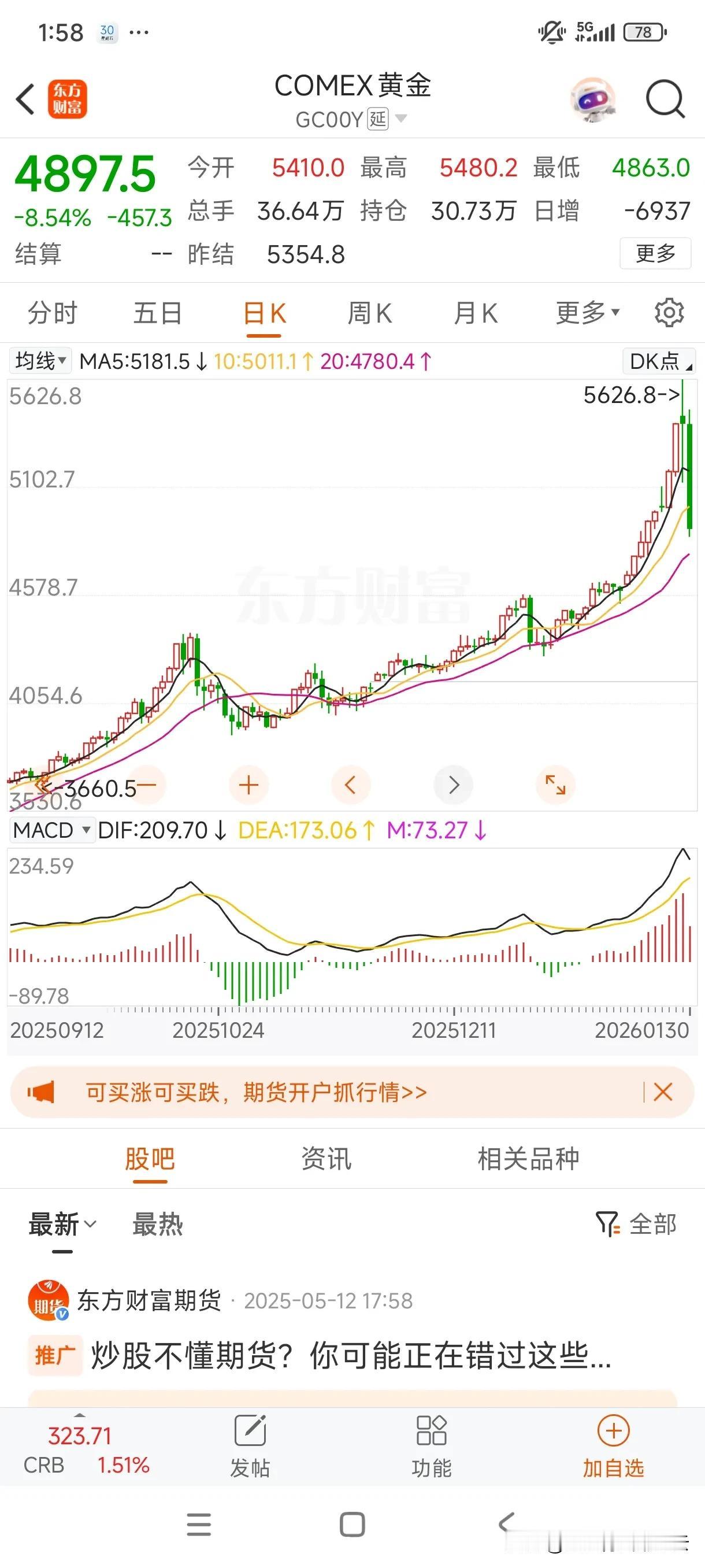Tap the back arrow to exit quote page
Screen dimensions: 705x1568
(x=24, y=99)
